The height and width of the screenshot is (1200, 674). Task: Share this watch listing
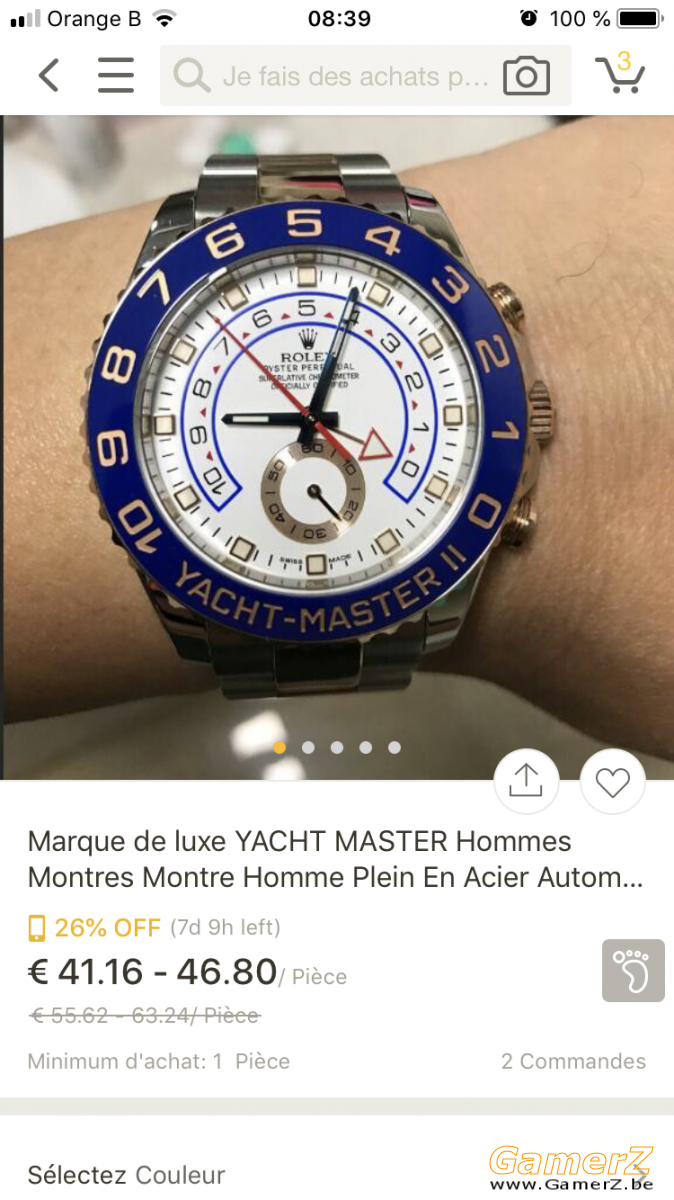[x=526, y=781]
